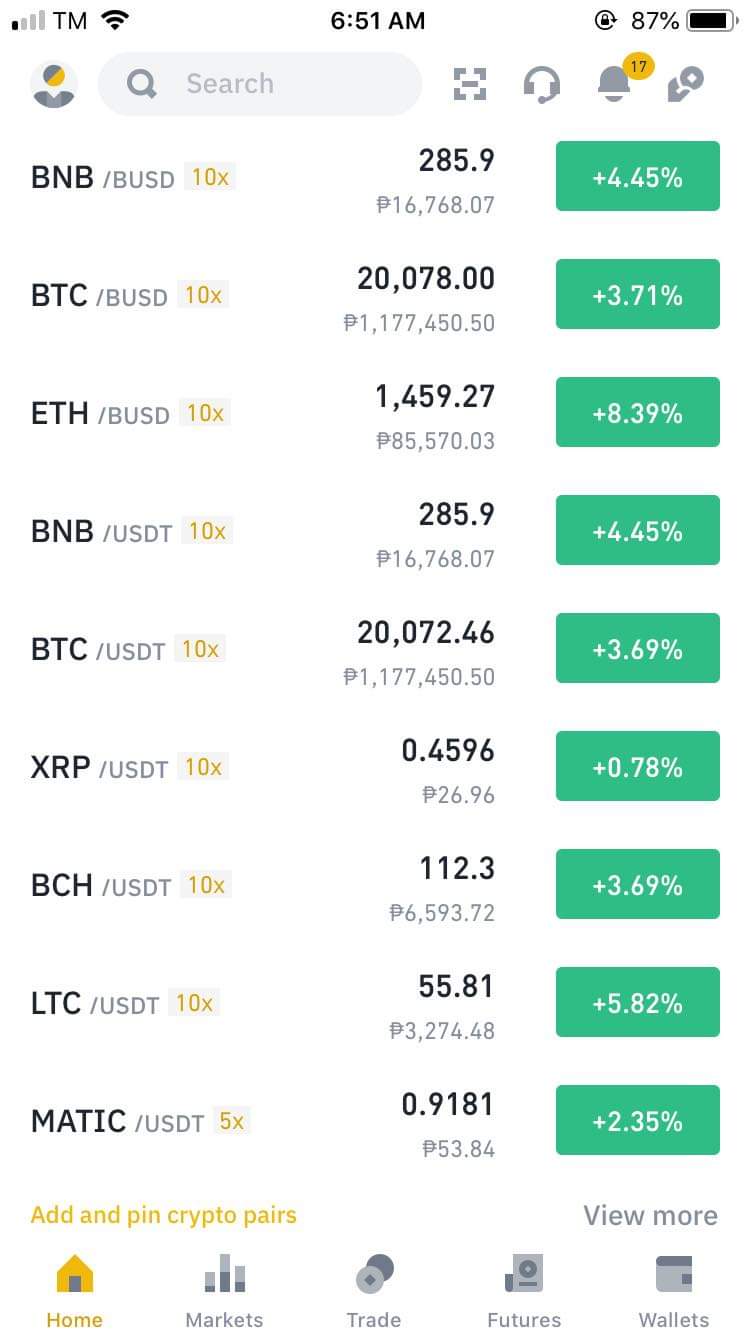The image size is (750, 1334).
Task: Open the BCH/USDT pair
Action: pyautogui.click(x=375, y=885)
